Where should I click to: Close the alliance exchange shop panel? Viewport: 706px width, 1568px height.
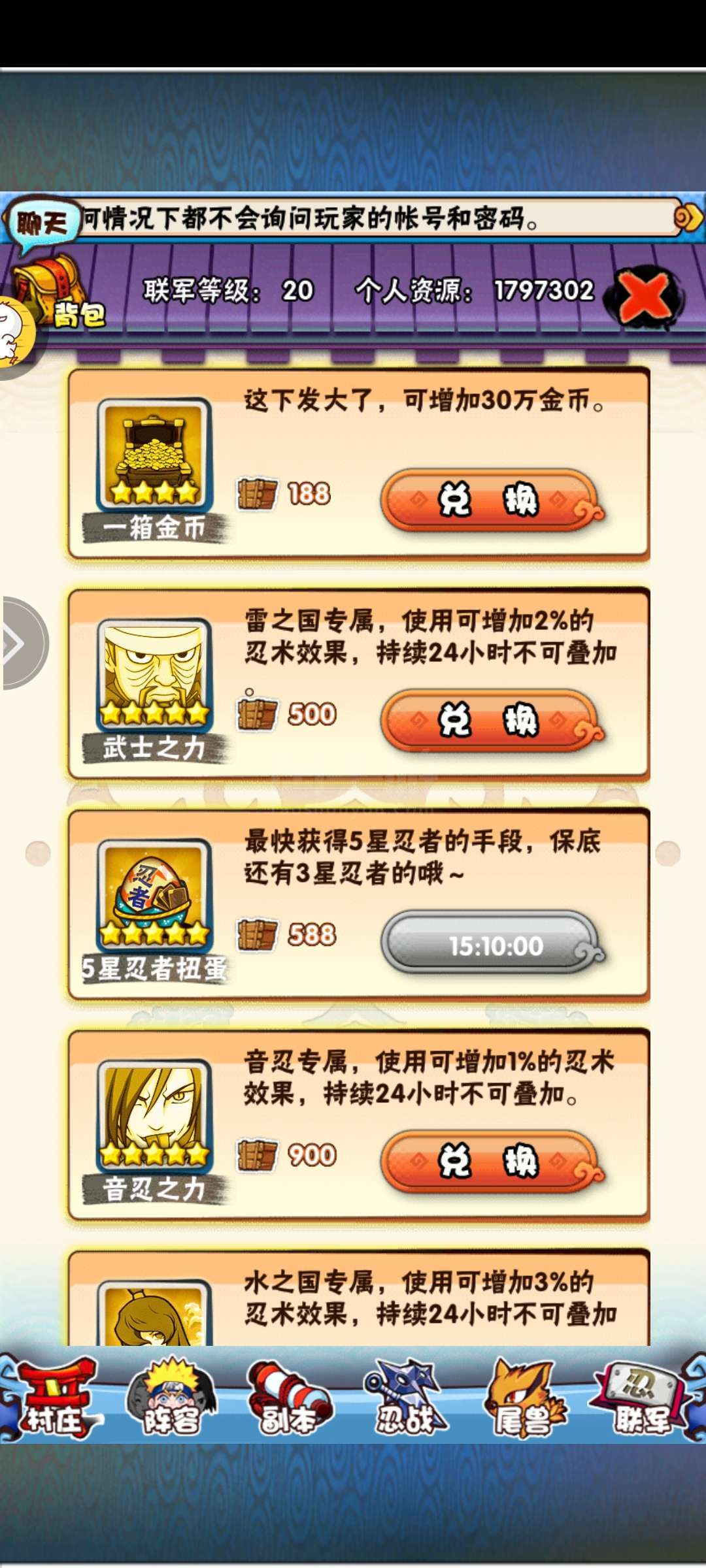coord(645,299)
